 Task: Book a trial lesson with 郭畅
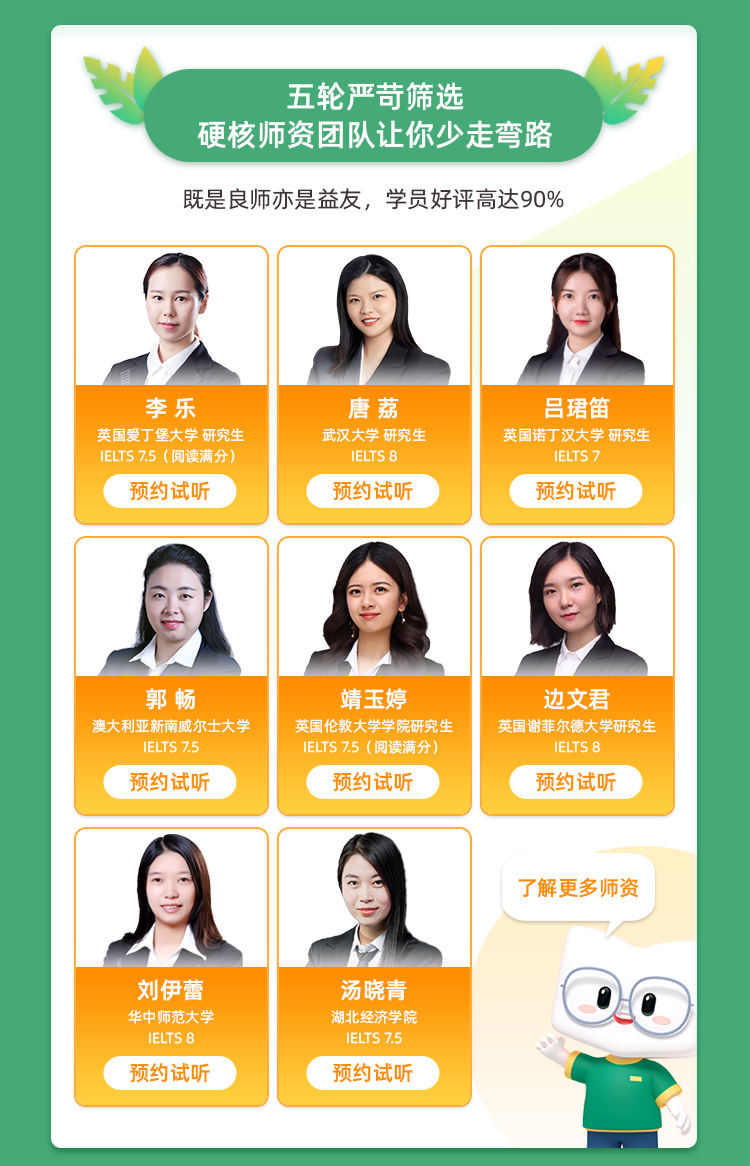click(x=170, y=782)
